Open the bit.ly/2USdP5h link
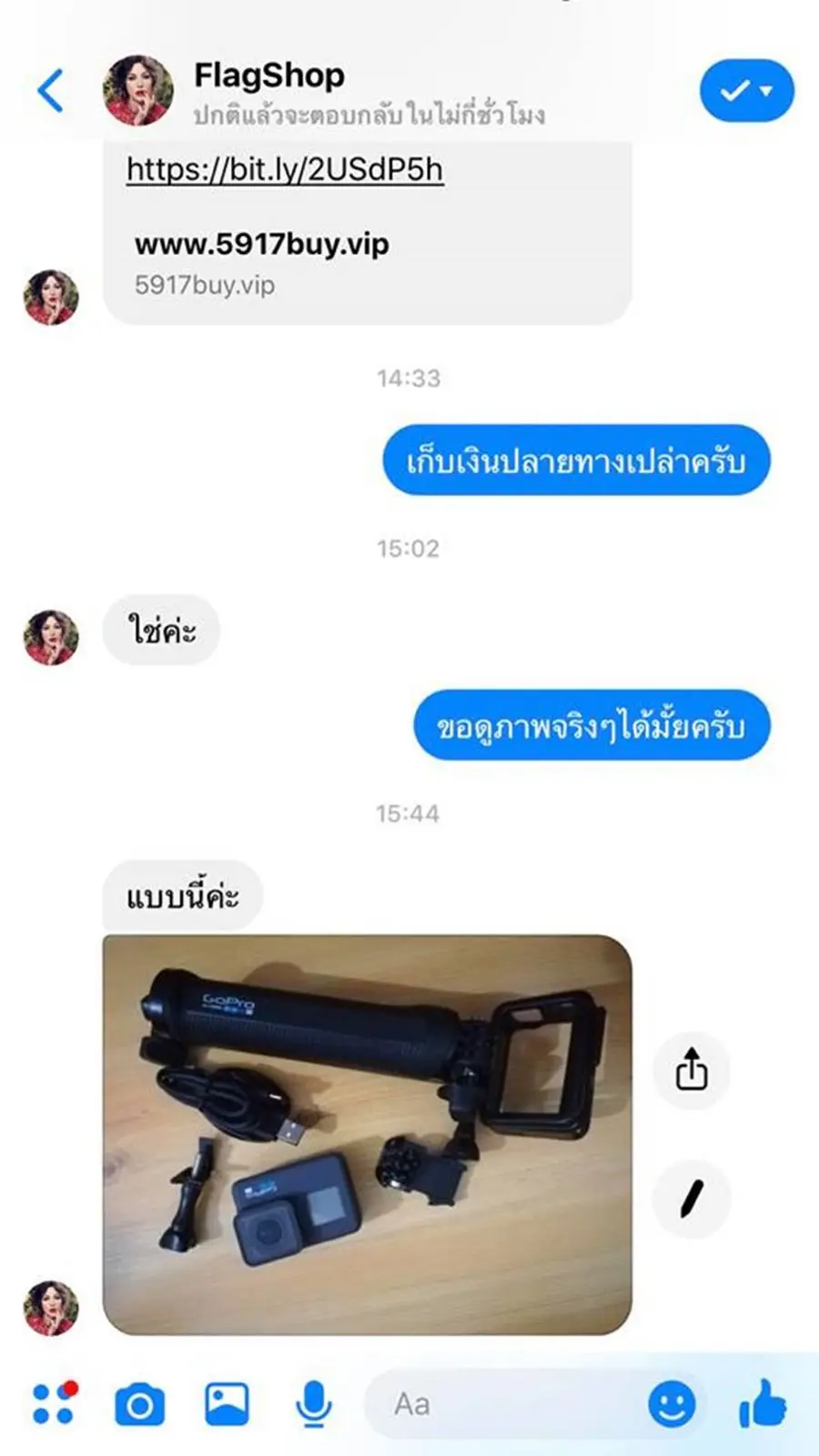 pos(285,169)
